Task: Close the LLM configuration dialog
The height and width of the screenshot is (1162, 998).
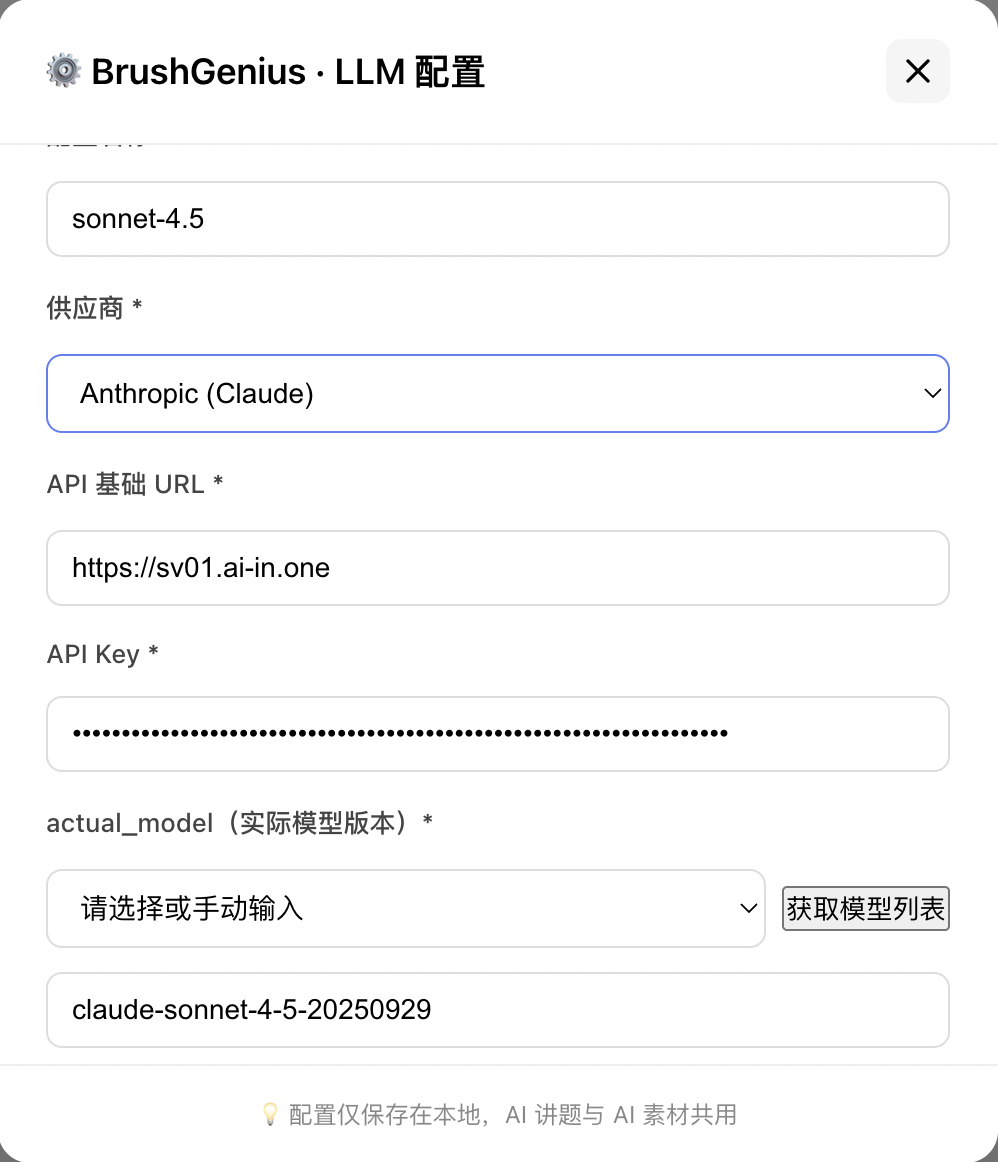Action: click(917, 71)
